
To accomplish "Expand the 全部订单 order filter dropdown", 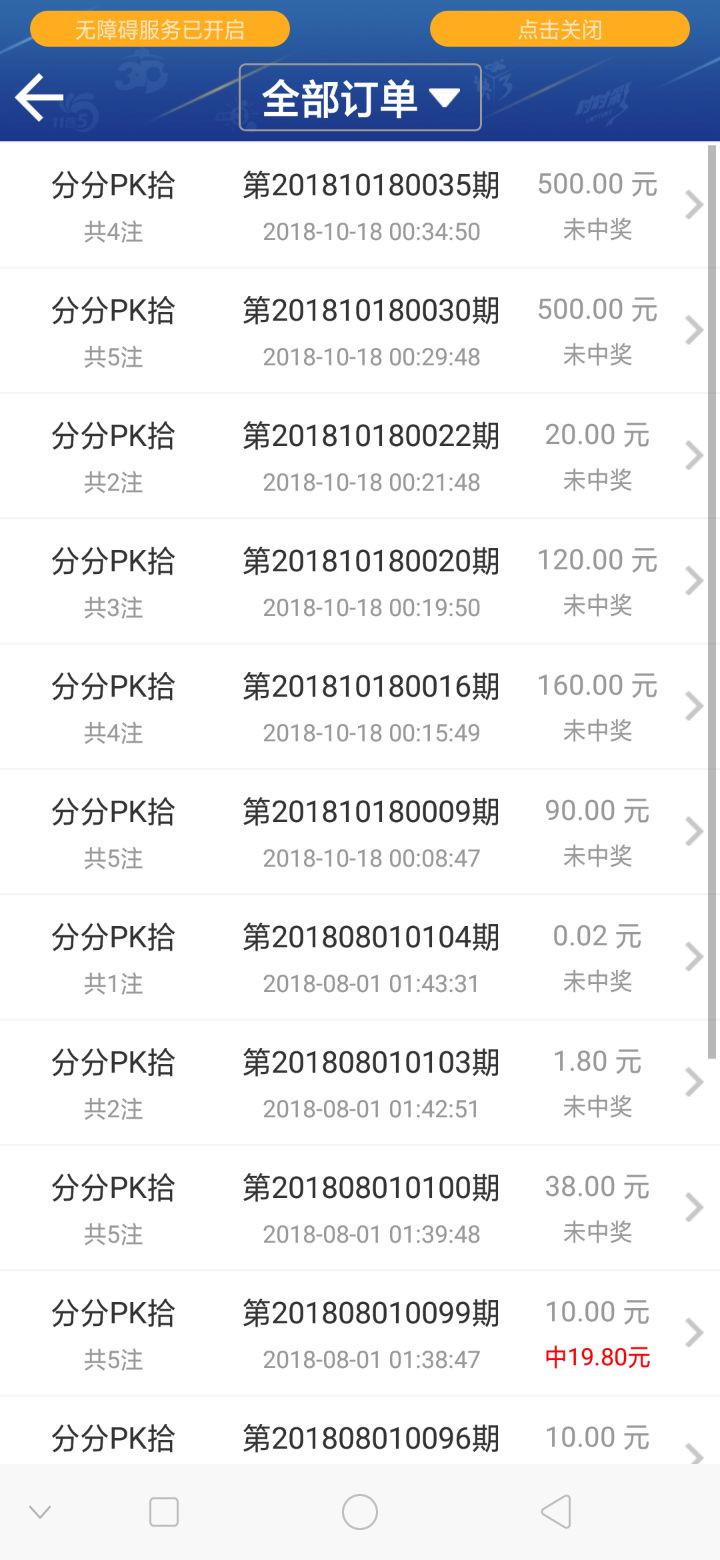I will (x=360, y=98).
